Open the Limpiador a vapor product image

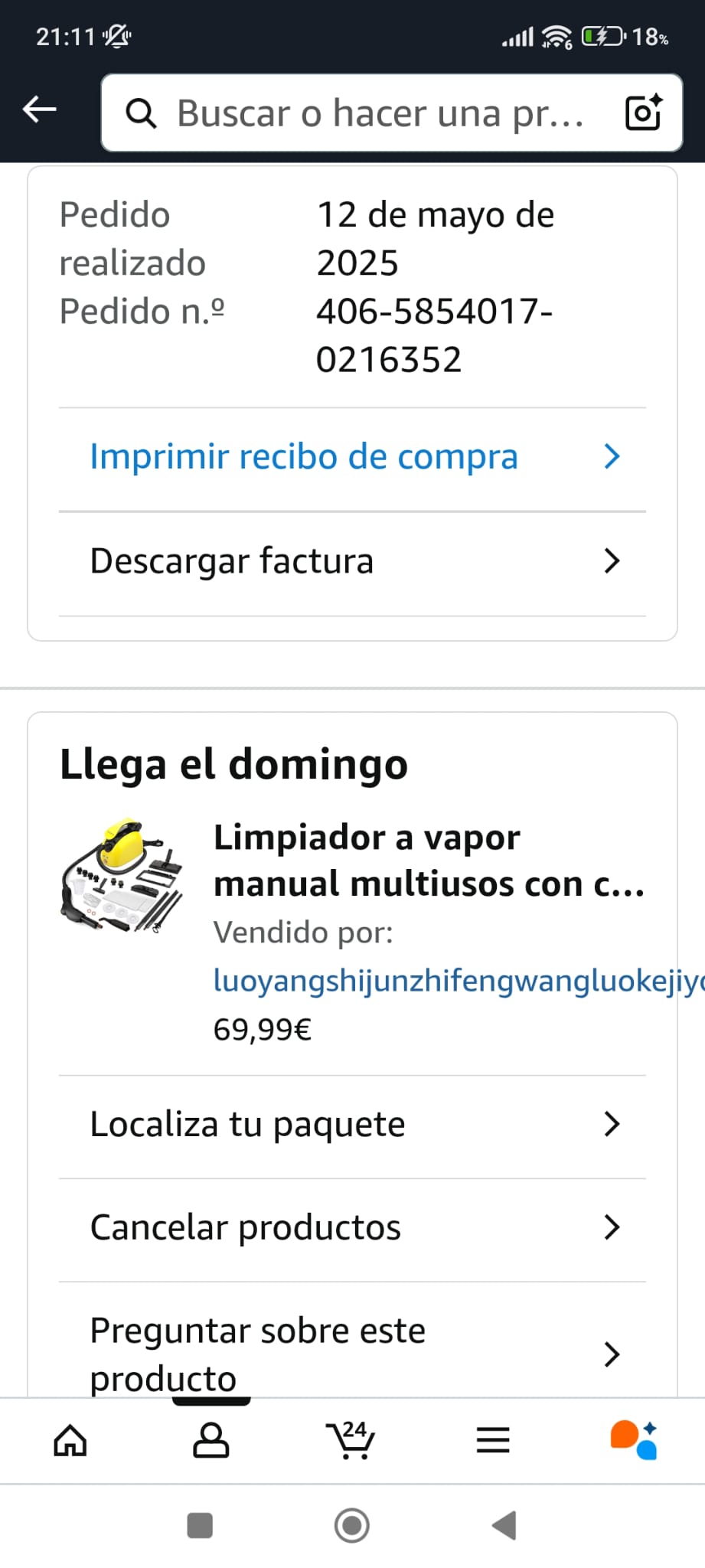coord(122,876)
